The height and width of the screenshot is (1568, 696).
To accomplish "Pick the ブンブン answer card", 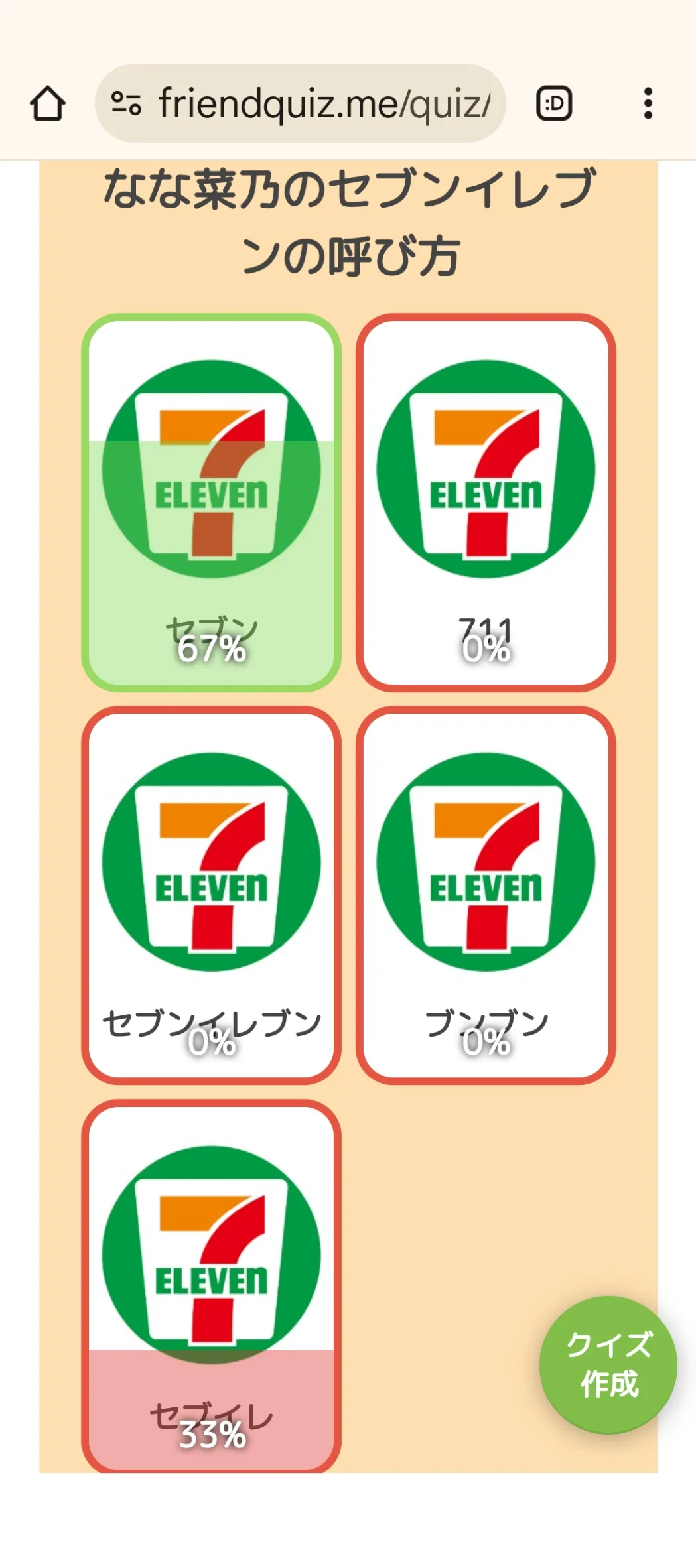I will click(486, 896).
